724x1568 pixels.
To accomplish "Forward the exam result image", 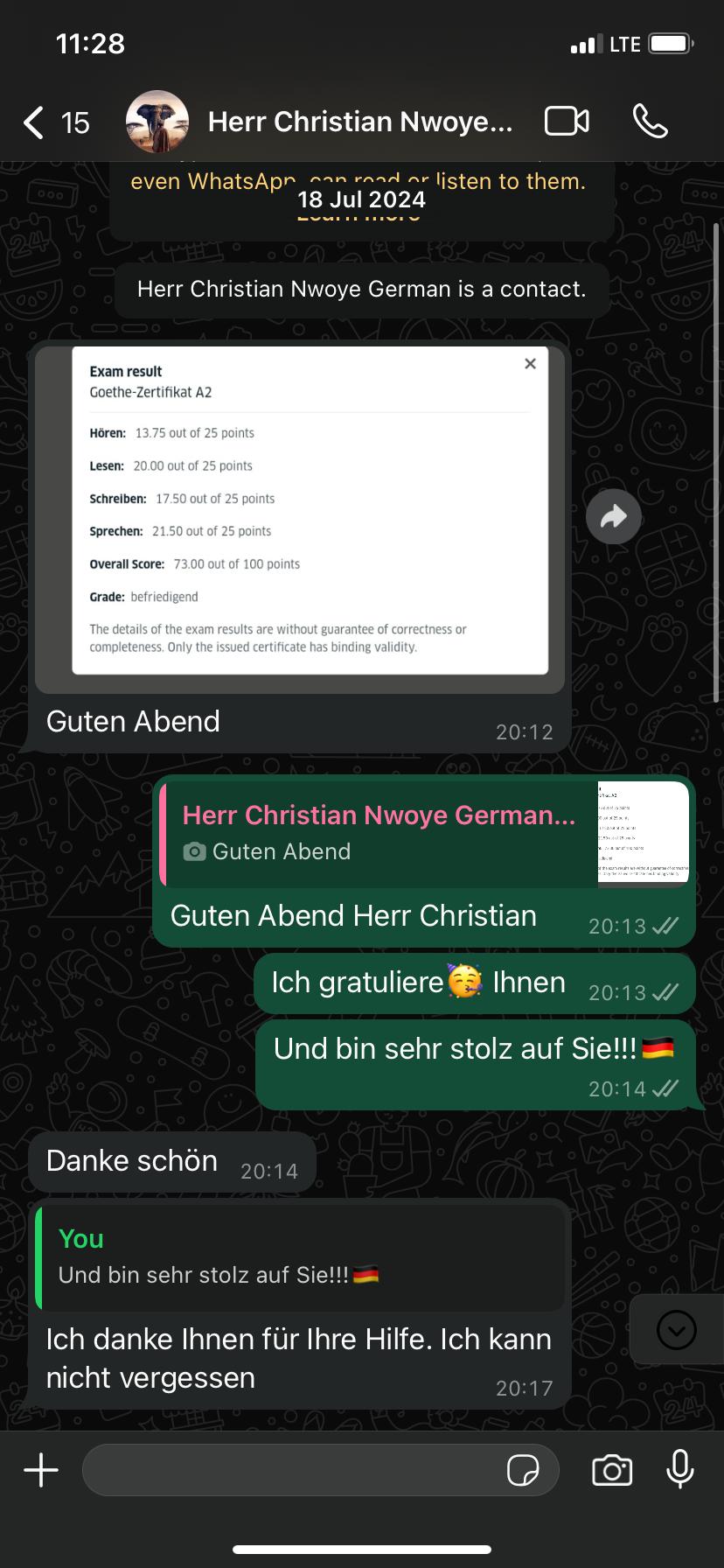I will coord(613,517).
